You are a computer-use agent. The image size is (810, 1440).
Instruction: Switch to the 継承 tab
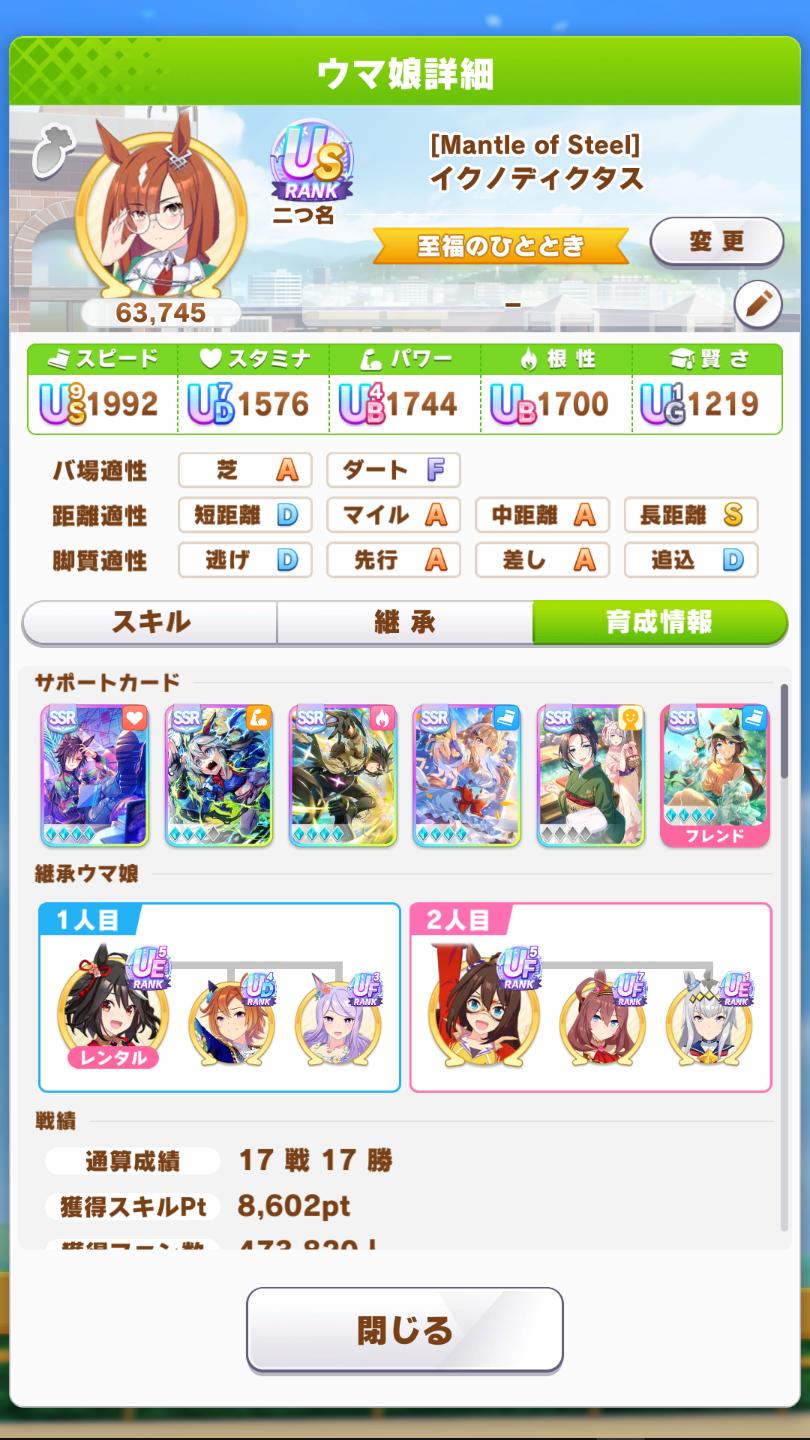point(405,622)
